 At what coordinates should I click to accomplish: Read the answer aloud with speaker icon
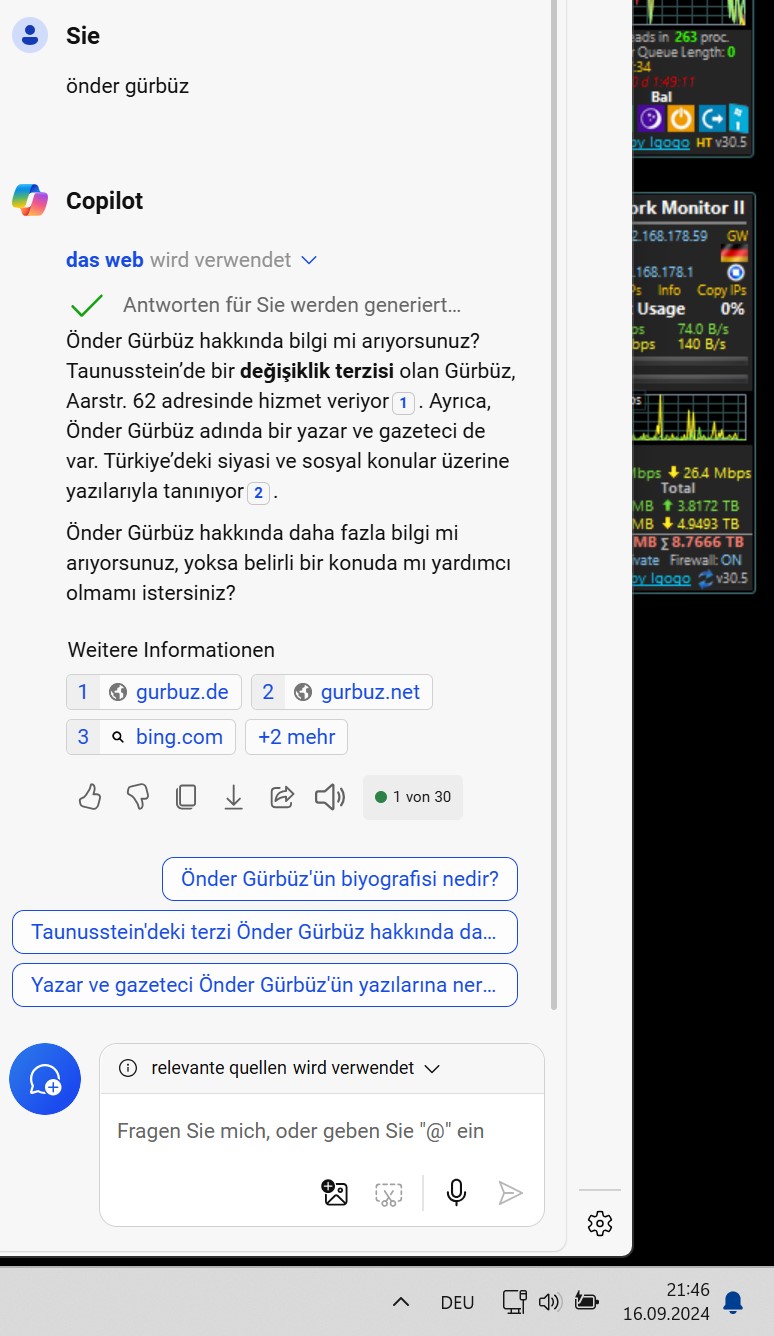tap(330, 797)
